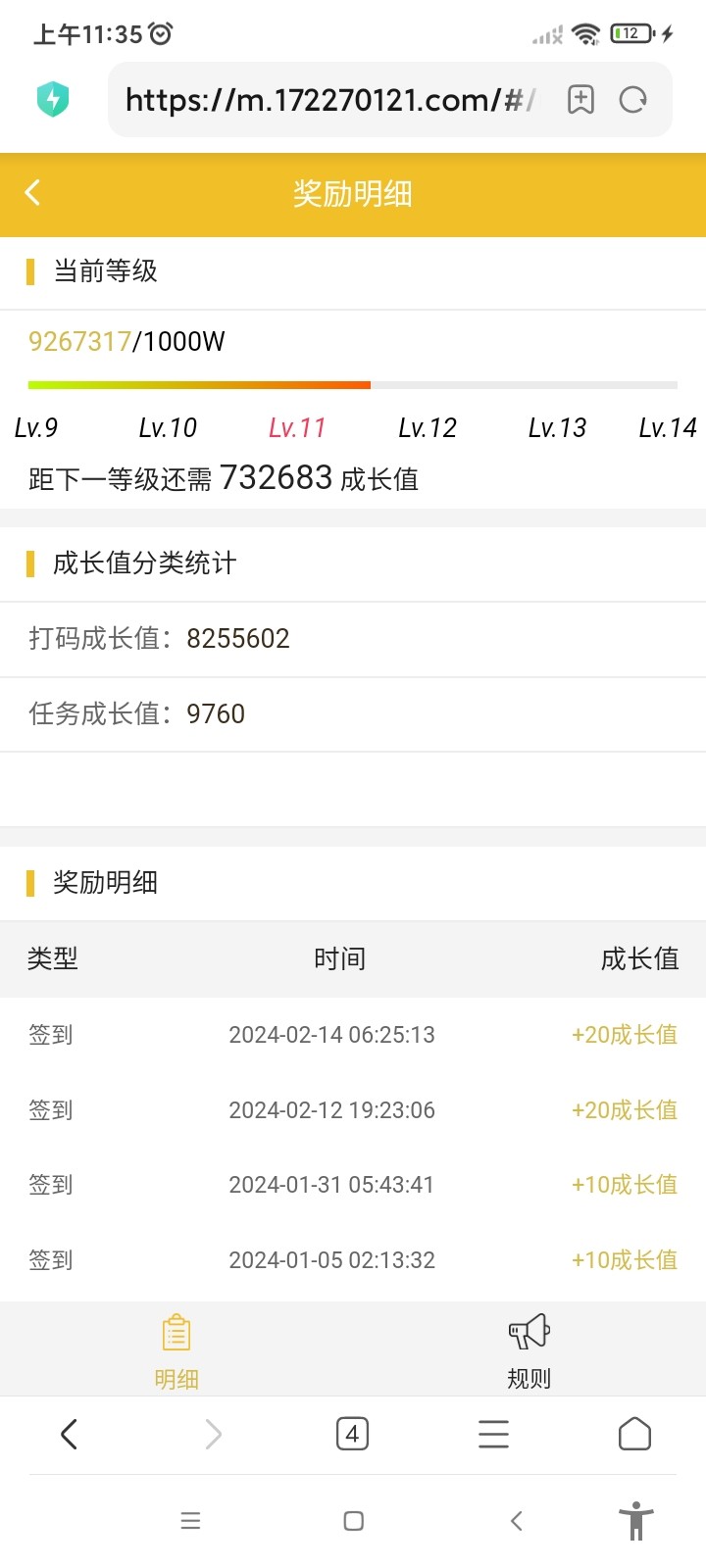Select the green shield security icon
706x1568 pixels.
pos(53,99)
